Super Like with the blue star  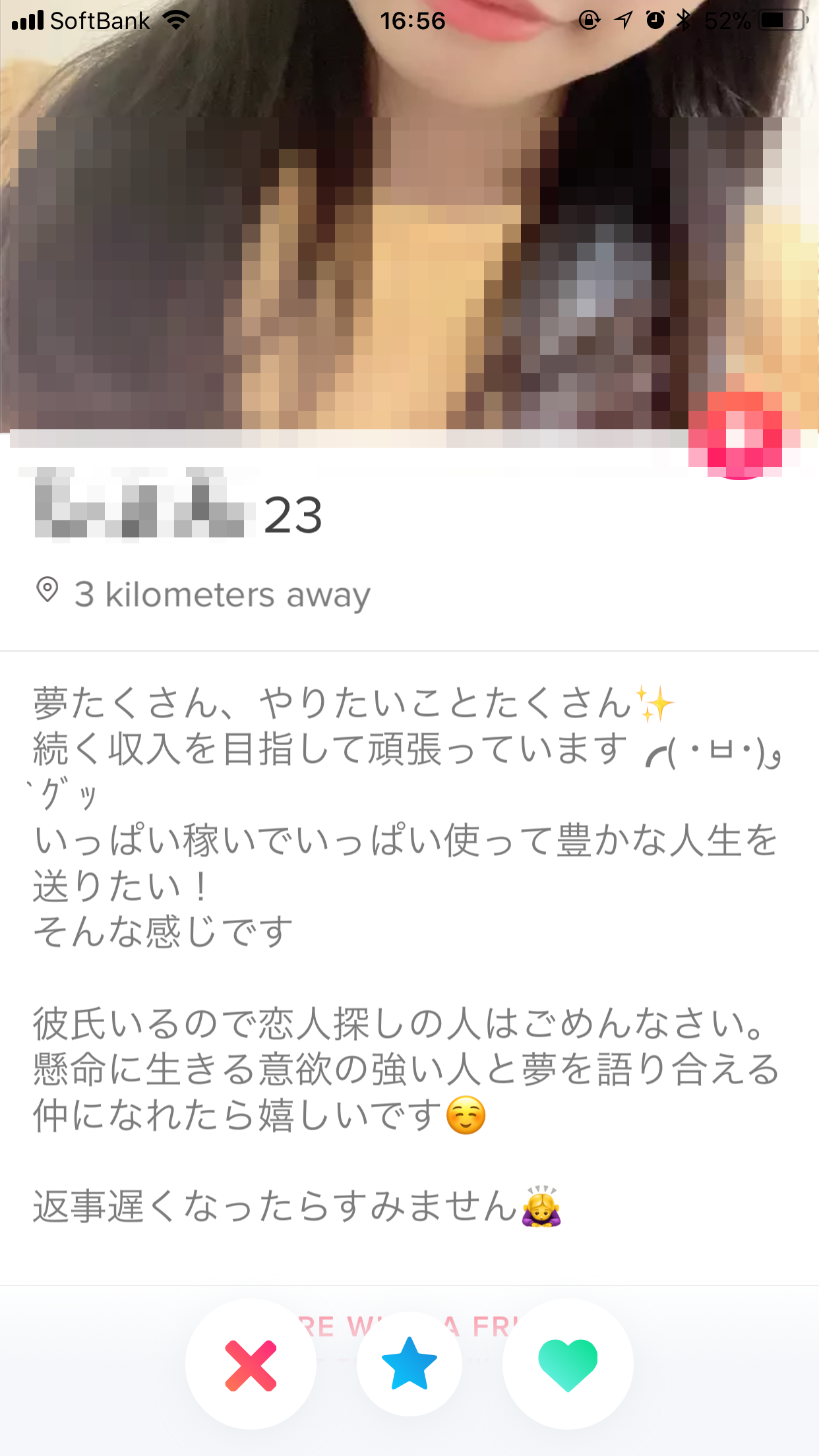coord(409,1364)
